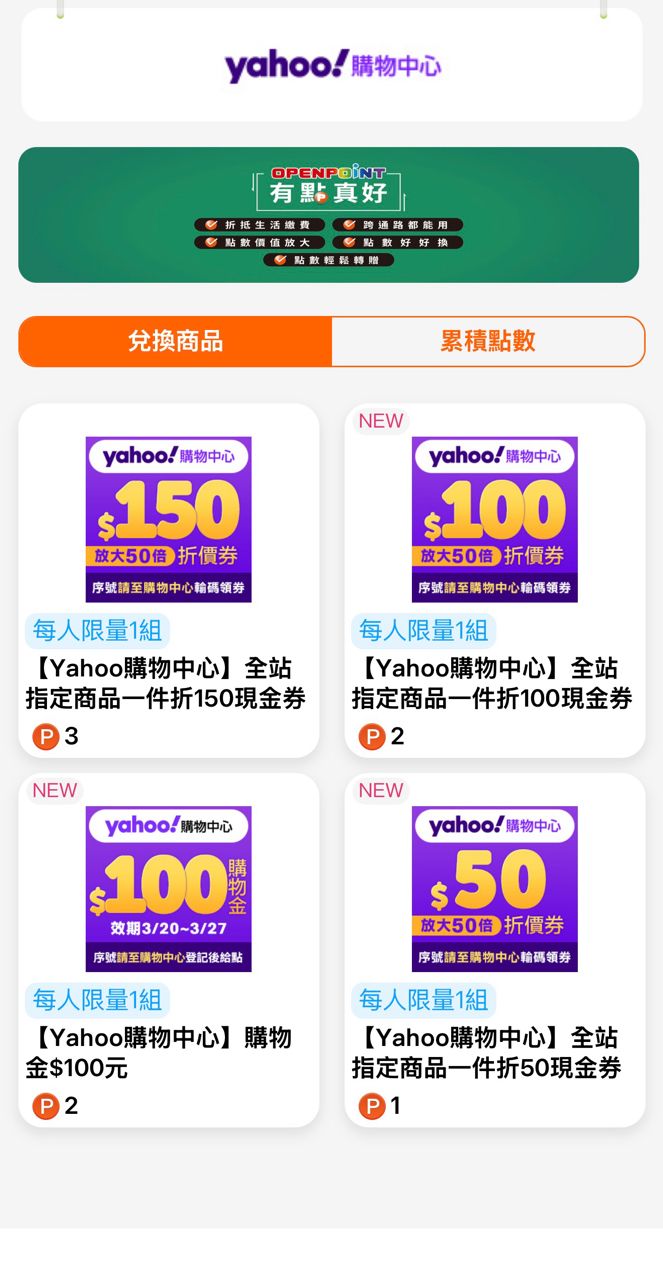Switch to the 兌換商品 tab
Screen dimensions: 663x1280
coord(175,342)
